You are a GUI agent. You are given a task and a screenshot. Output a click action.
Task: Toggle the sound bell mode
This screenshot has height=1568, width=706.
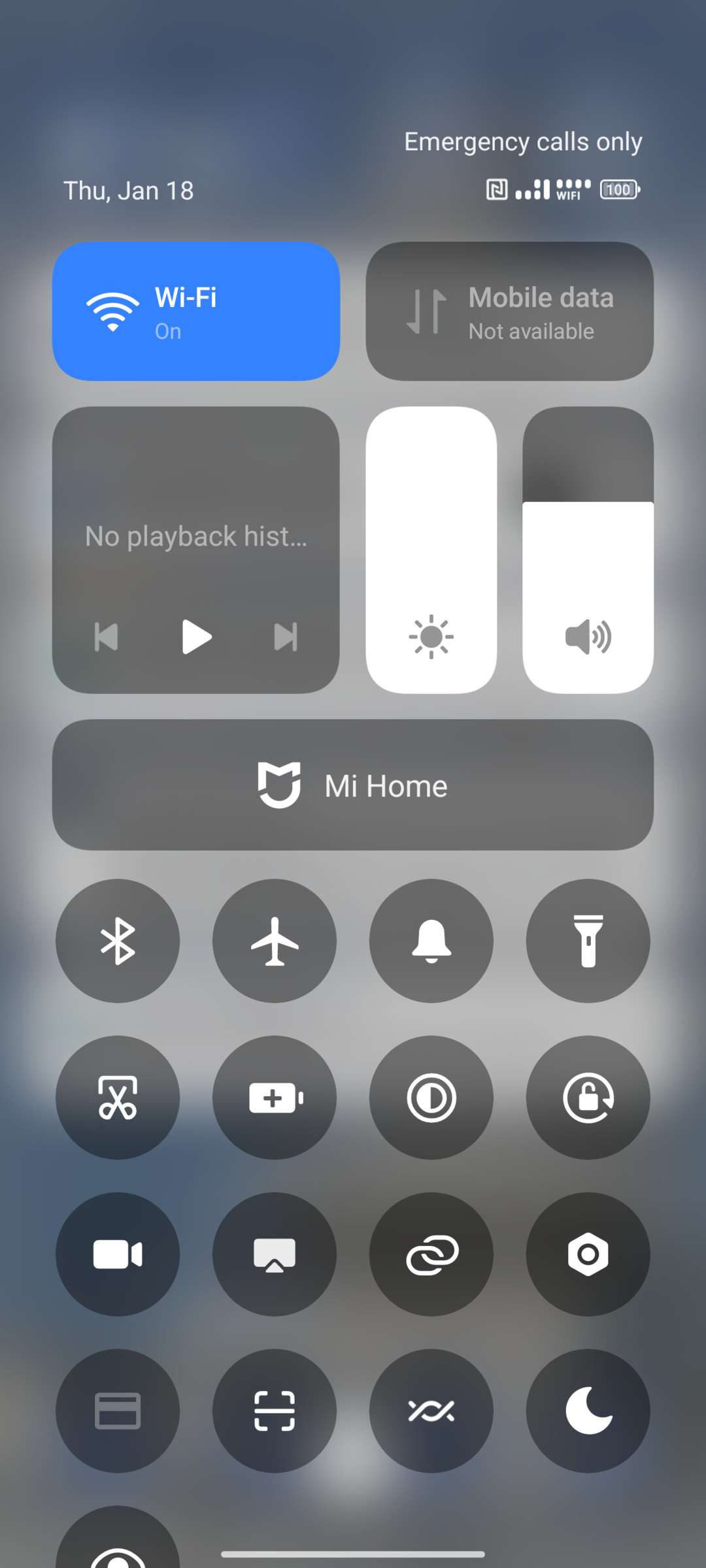pyautogui.click(x=431, y=941)
